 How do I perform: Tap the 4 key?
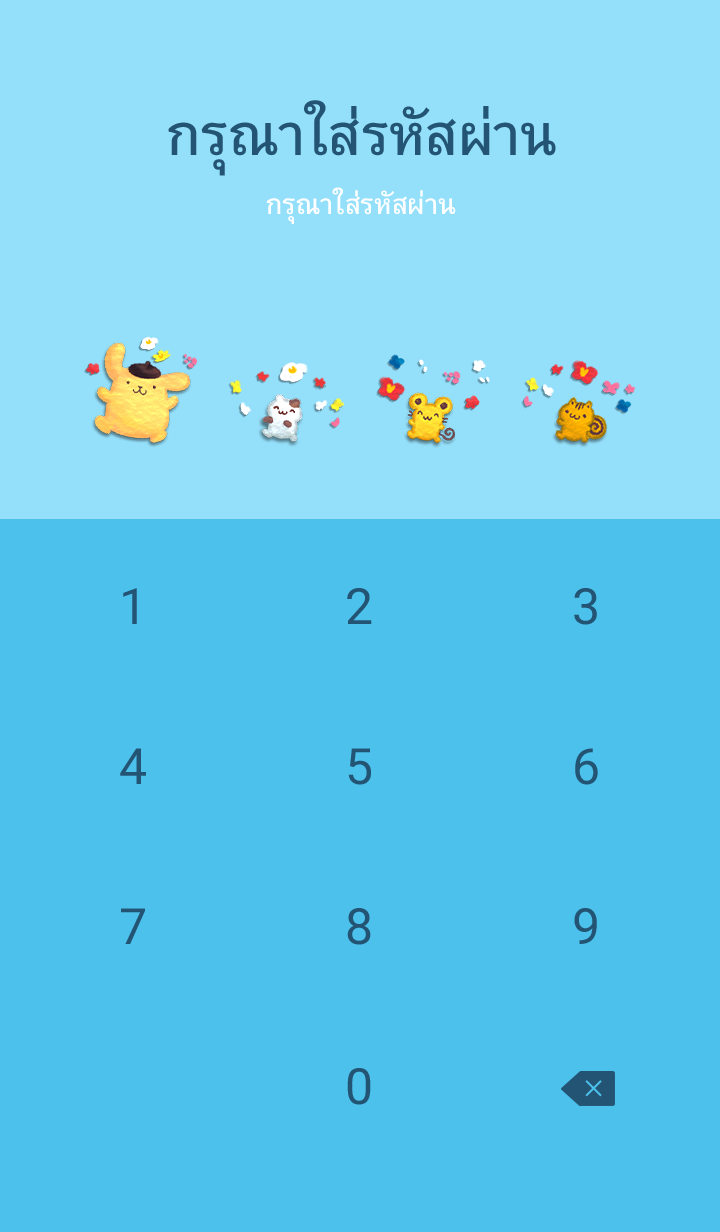point(133,767)
